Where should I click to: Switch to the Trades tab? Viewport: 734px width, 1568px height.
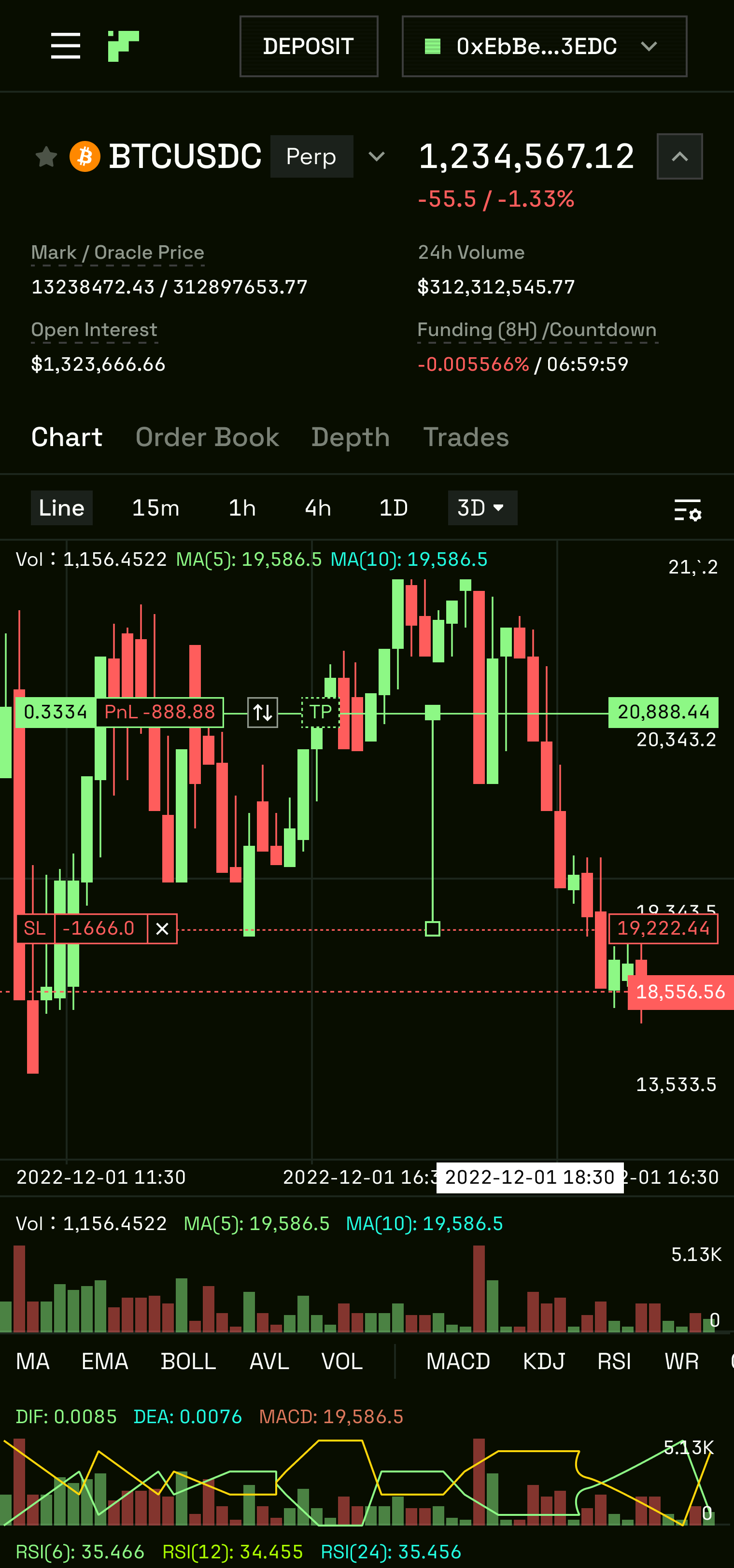click(466, 437)
